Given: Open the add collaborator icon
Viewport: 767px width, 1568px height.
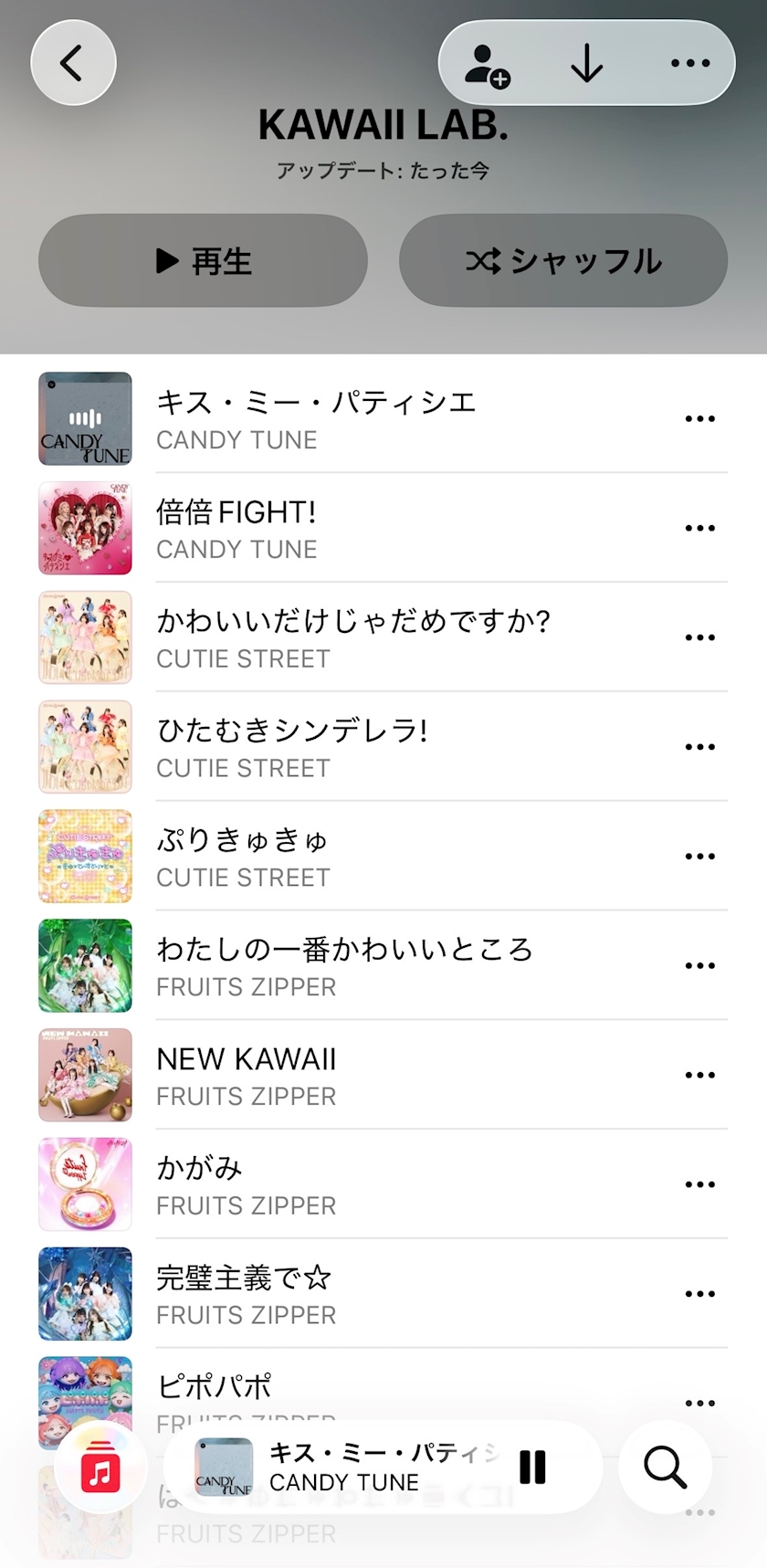Looking at the screenshot, I should 487,64.
